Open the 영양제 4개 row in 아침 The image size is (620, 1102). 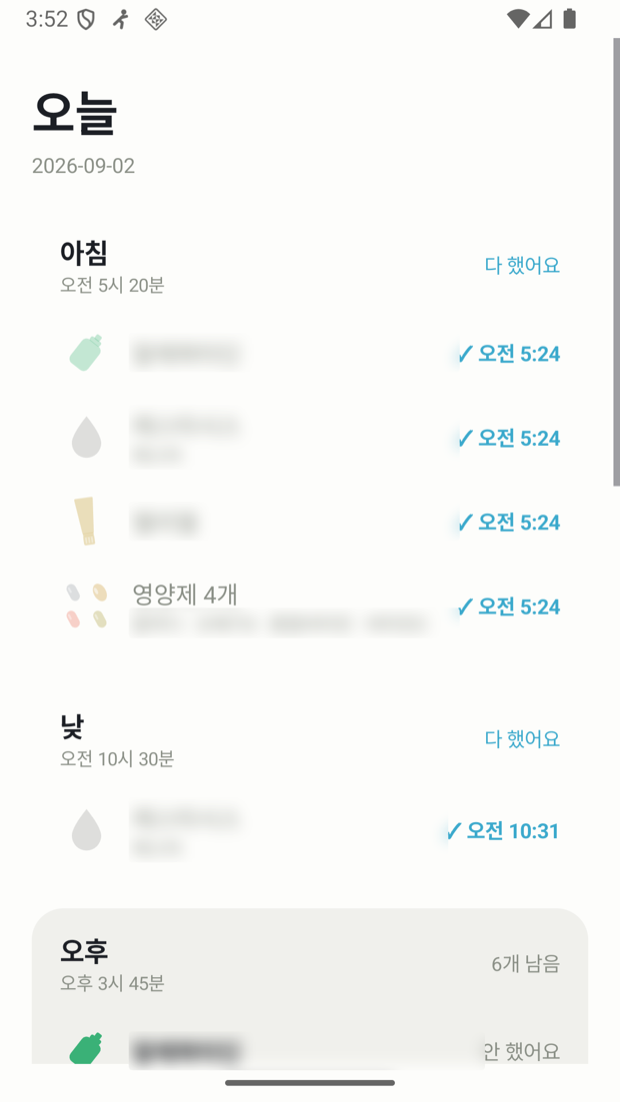pyautogui.click(x=310, y=607)
